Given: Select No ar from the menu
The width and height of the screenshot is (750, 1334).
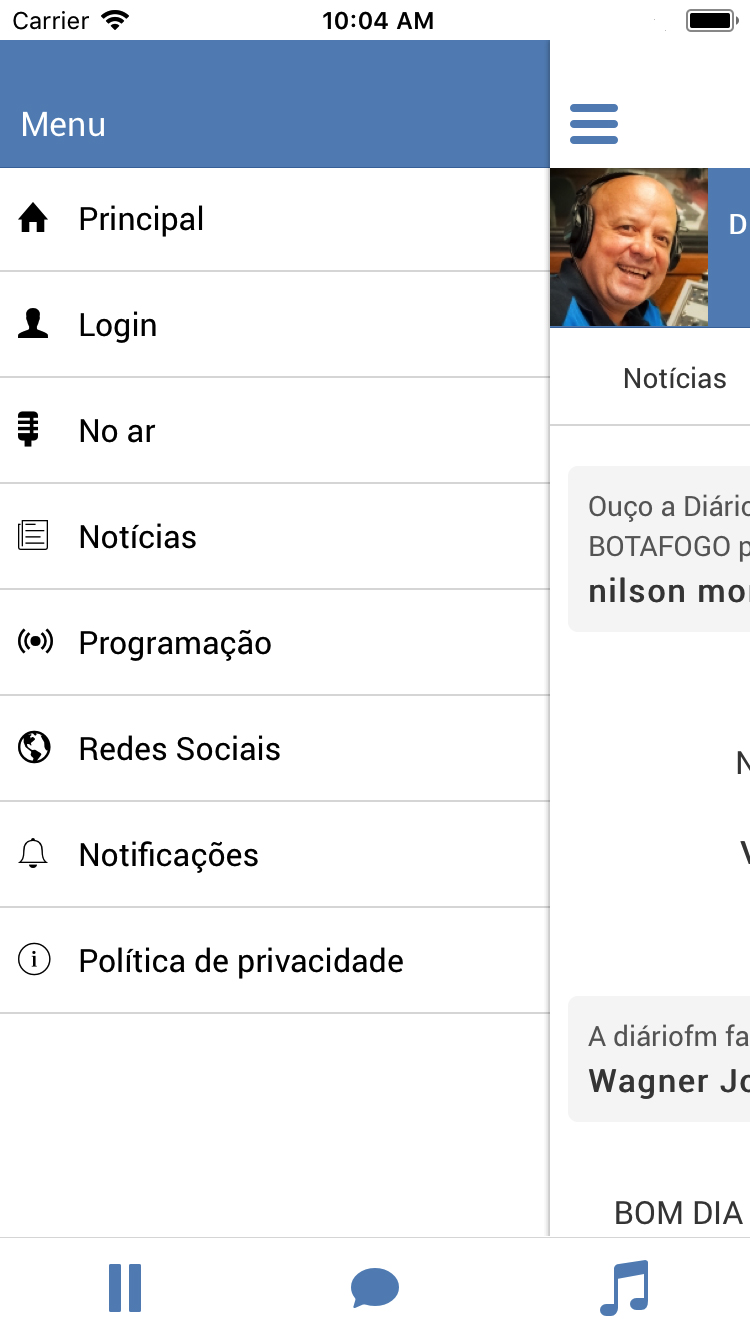Looking at the screenshot, I should click(117, 431).
